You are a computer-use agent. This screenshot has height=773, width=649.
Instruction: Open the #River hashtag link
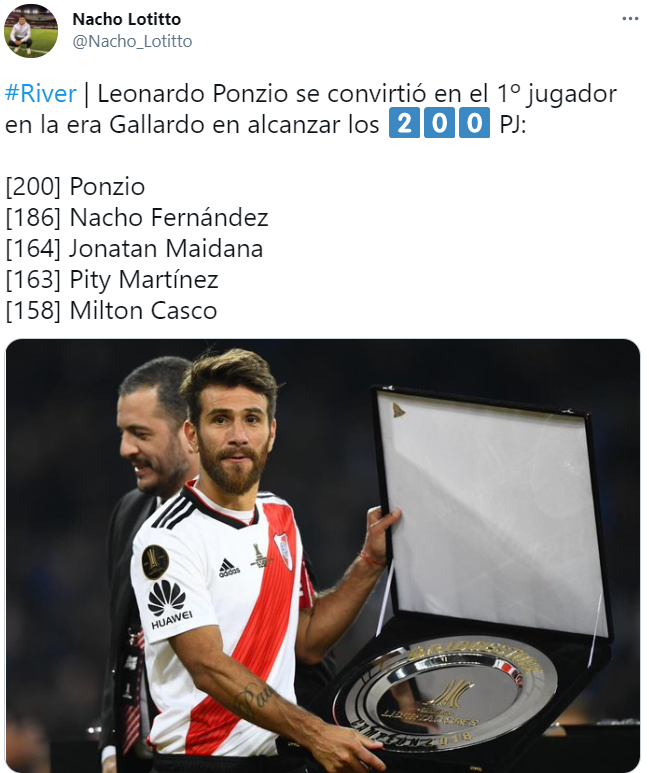click(x=41, y=94)
